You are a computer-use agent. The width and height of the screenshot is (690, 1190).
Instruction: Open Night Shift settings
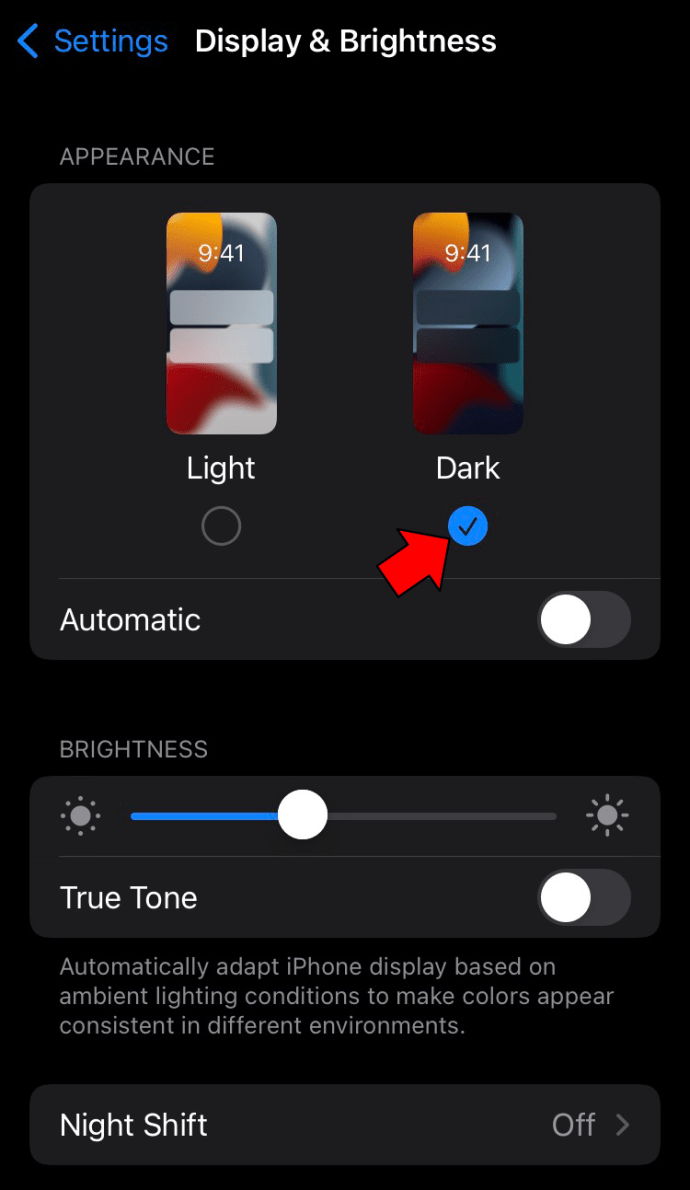pyautogui.click(x=345, y=1125)
